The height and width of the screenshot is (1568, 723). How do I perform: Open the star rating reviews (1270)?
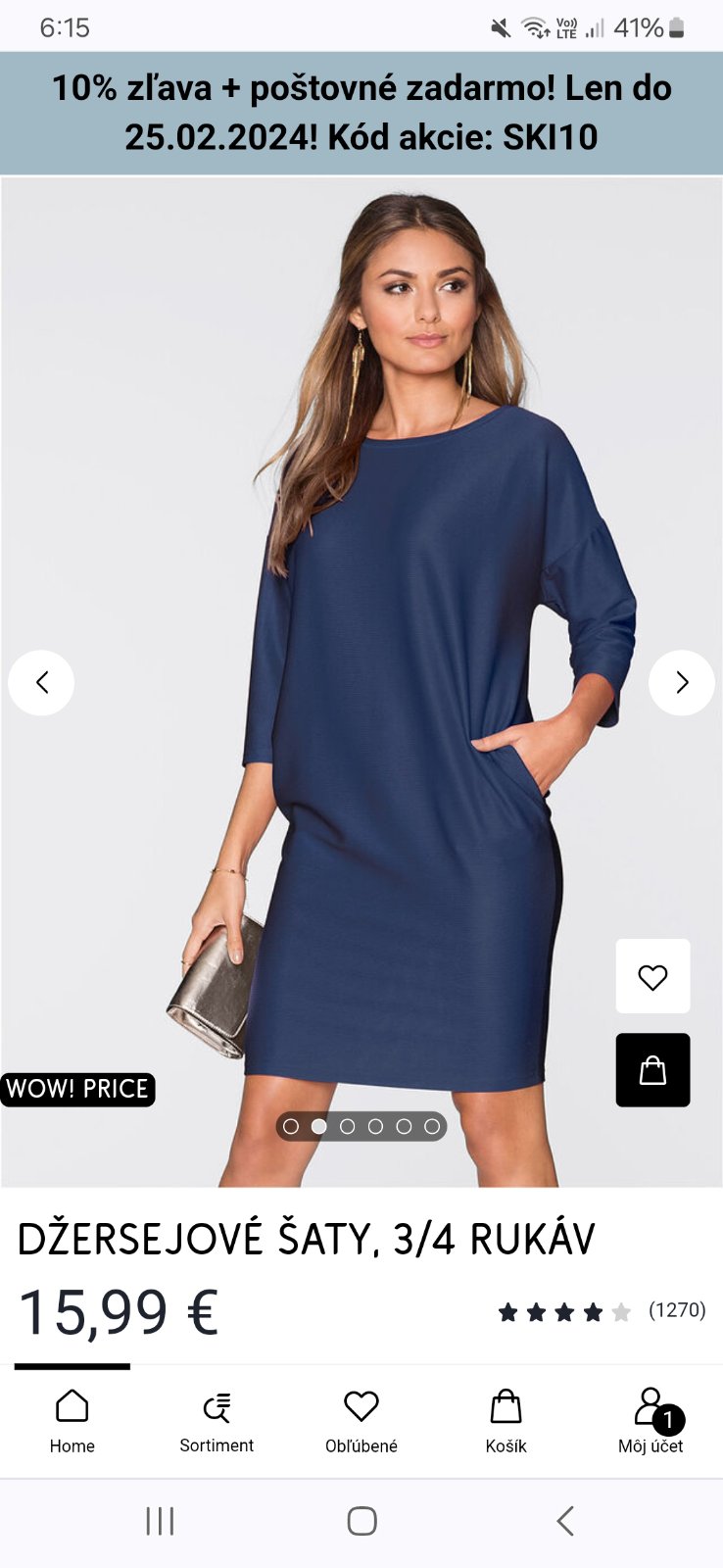(600, 1311)
